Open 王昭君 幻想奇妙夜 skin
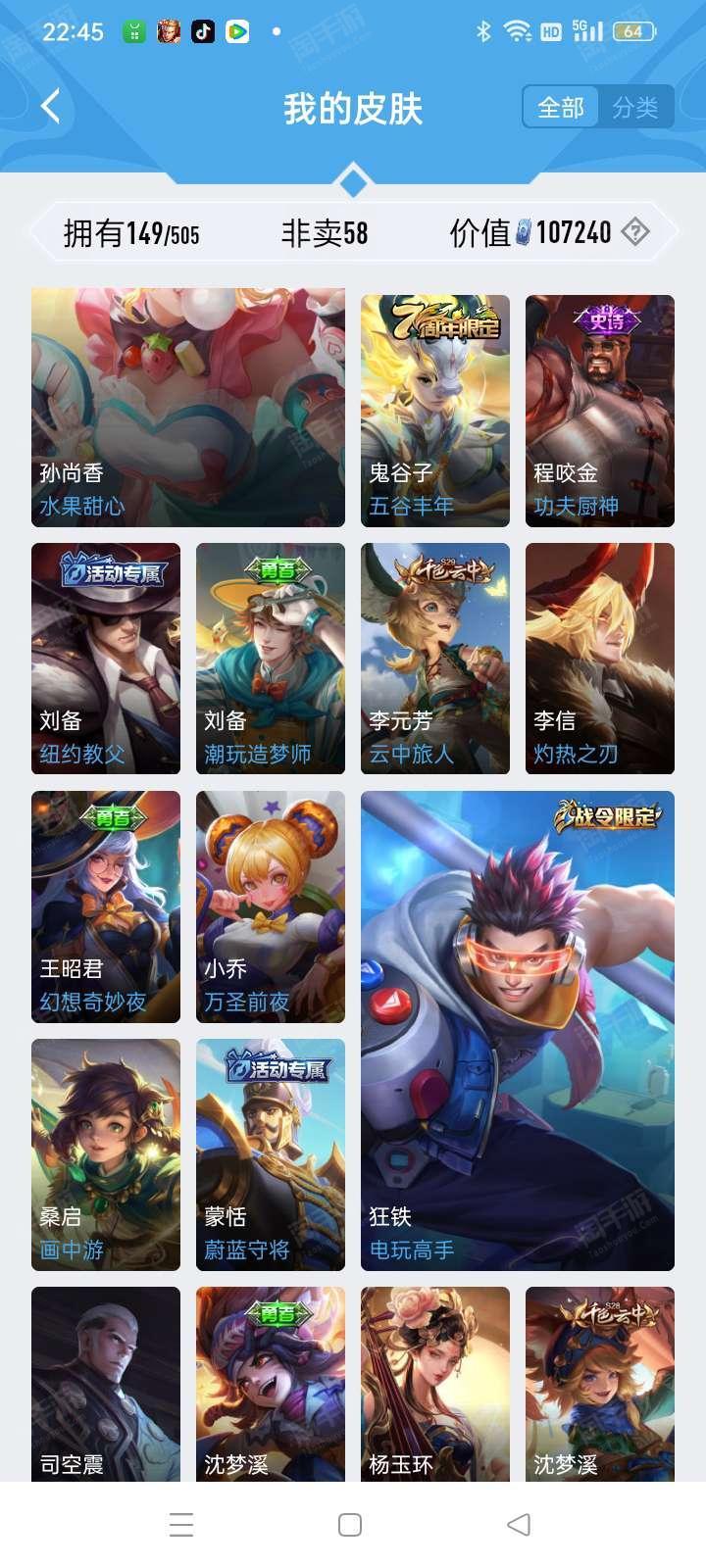Image resolution: width=706 pixels, height=1568 pixels. click(106, 906)
